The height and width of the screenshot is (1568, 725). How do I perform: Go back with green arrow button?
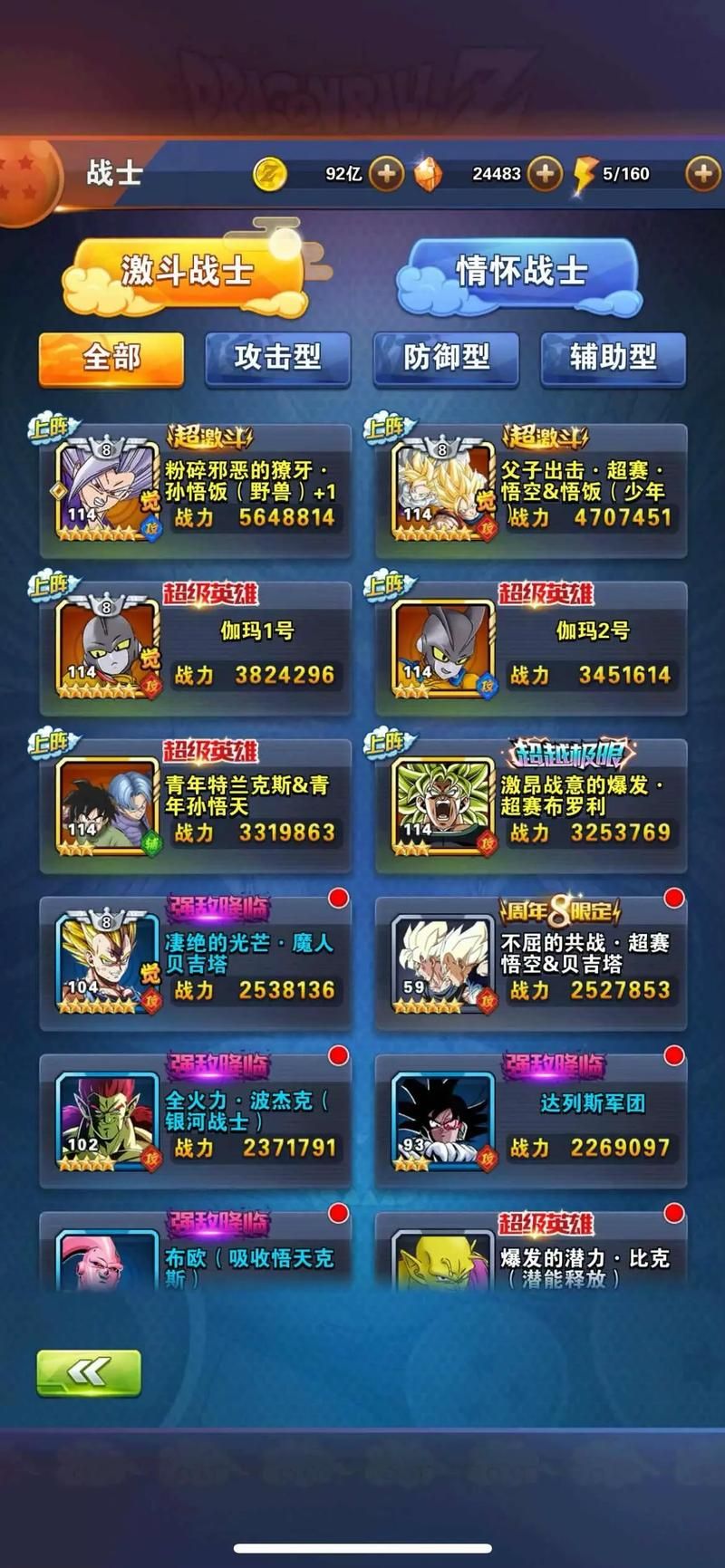(89, 1372)
